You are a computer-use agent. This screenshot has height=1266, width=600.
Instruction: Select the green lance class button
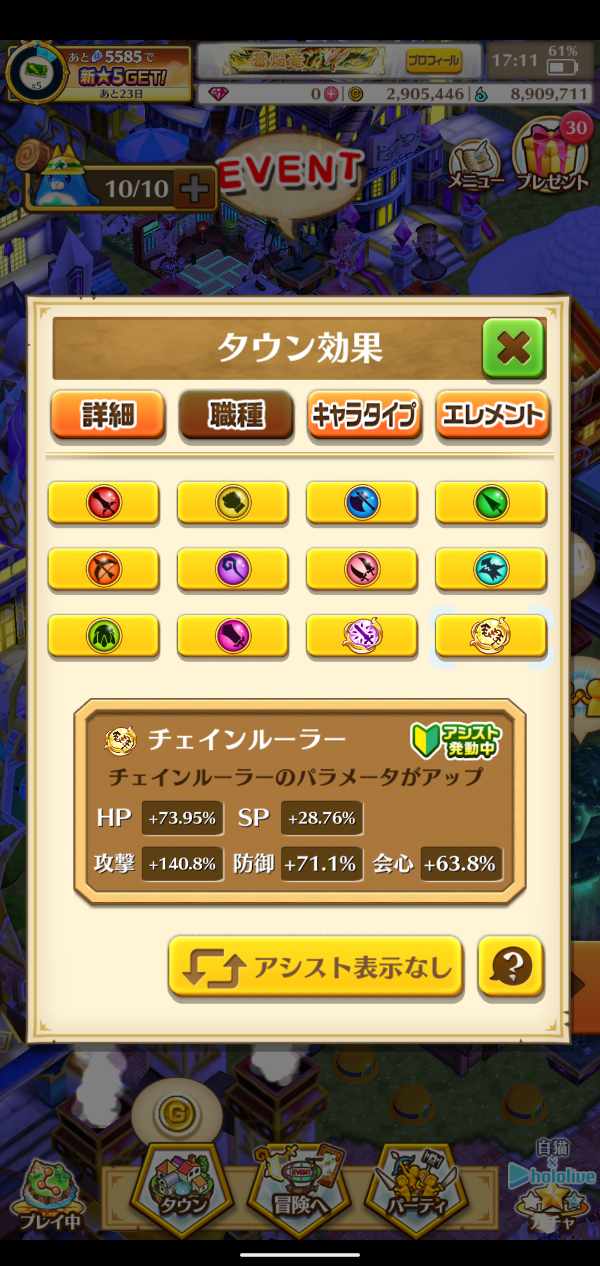(491, 502)
